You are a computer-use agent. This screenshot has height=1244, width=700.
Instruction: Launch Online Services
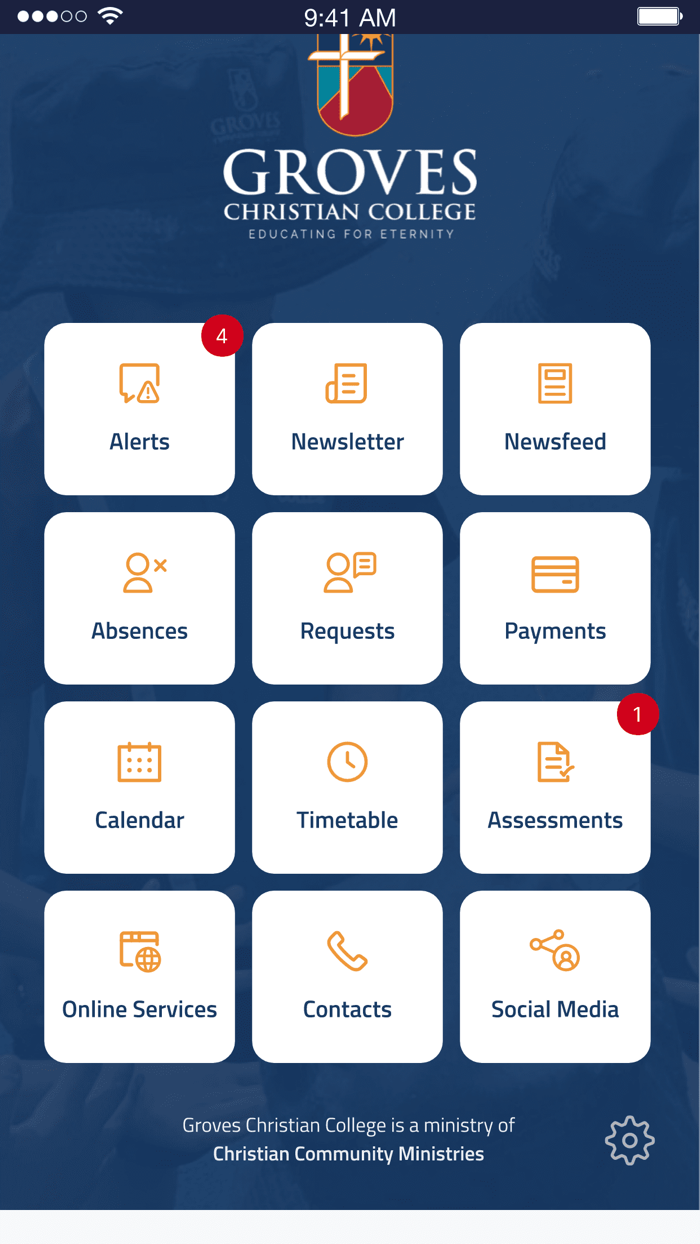(x=140, y=977)
